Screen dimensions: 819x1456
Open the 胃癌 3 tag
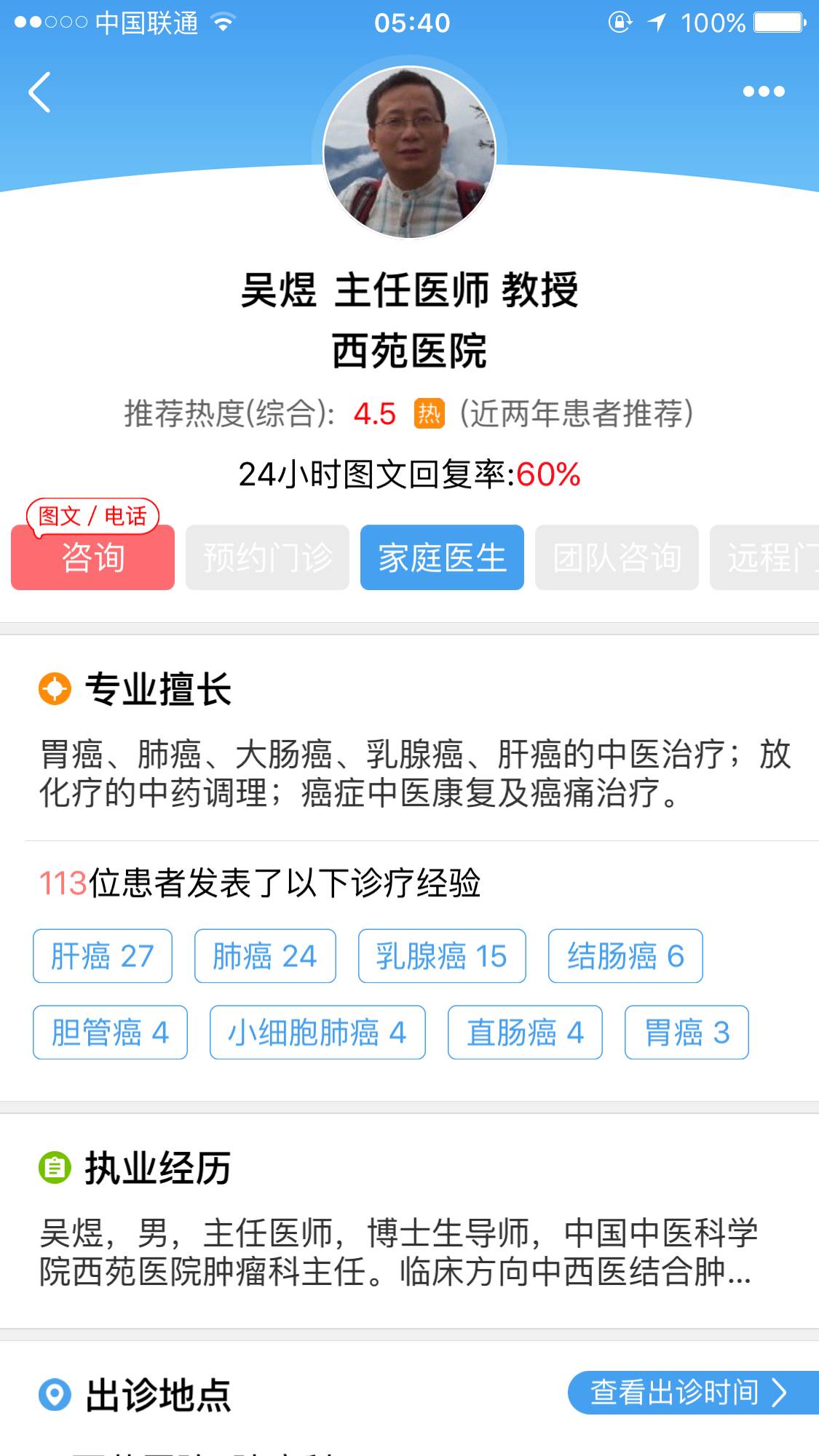(x=687, y=1033)
